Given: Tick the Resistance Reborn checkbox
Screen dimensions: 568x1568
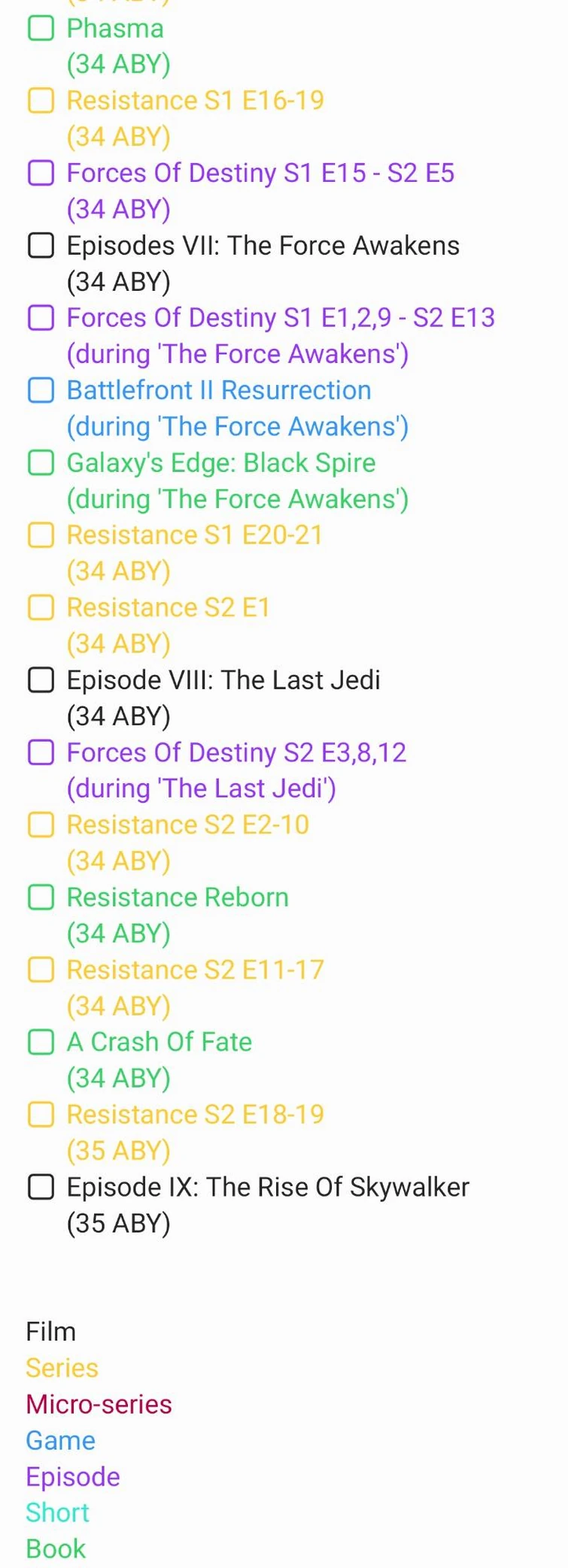Looking at the screenshot, I should coord(41,898).
